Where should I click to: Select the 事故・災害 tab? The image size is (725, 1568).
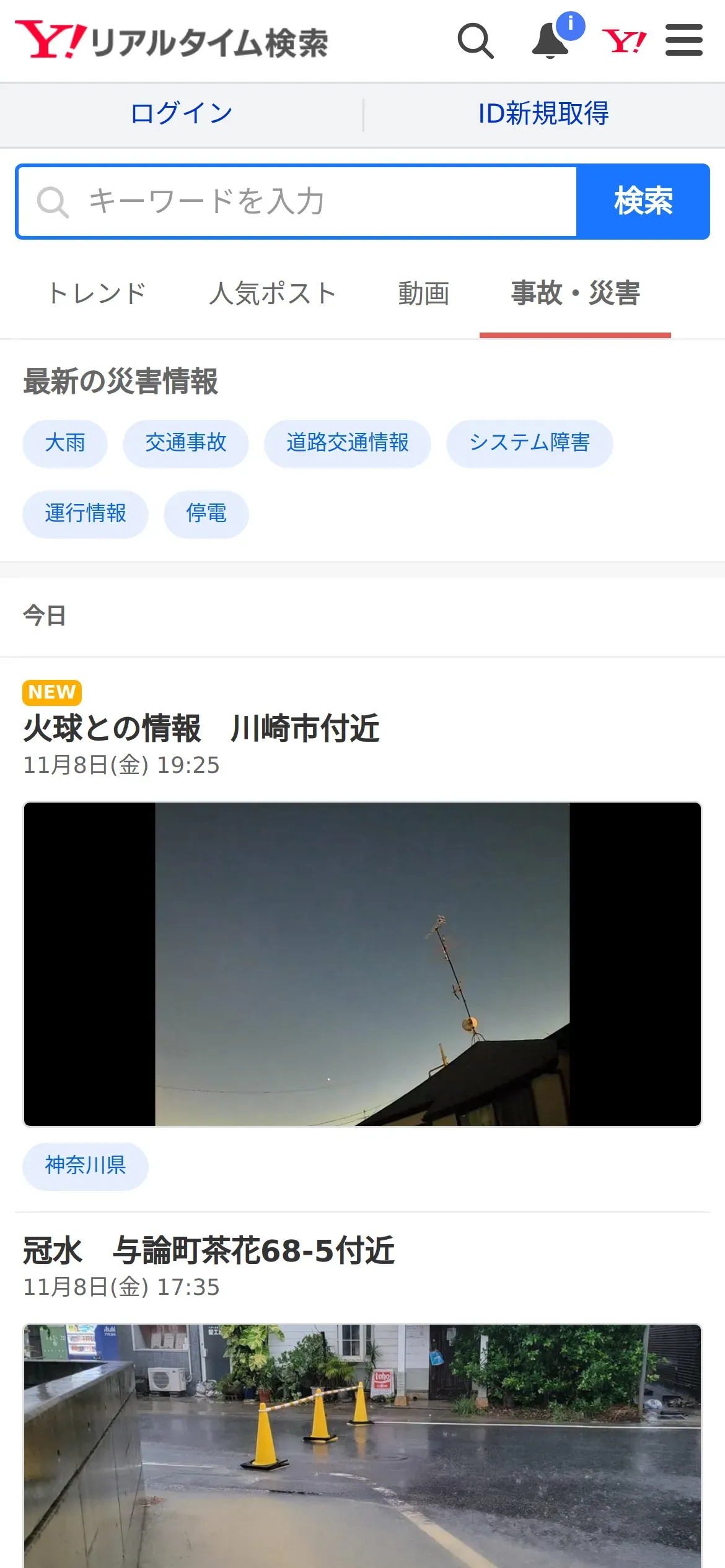pyautogui.click(x=575, y=294)
